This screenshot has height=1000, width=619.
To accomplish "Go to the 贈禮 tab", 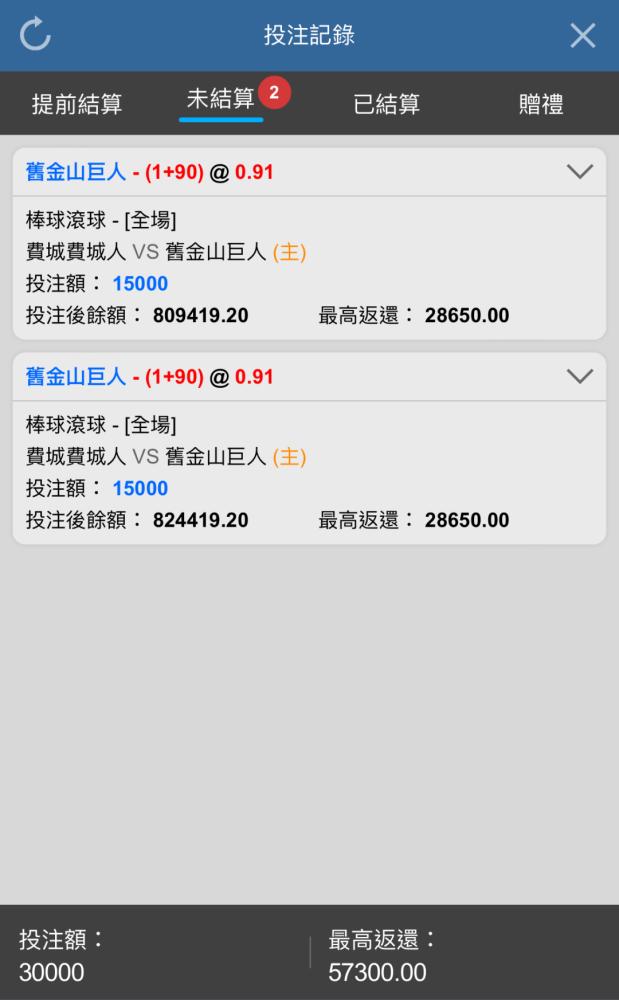I will point(541,104).
